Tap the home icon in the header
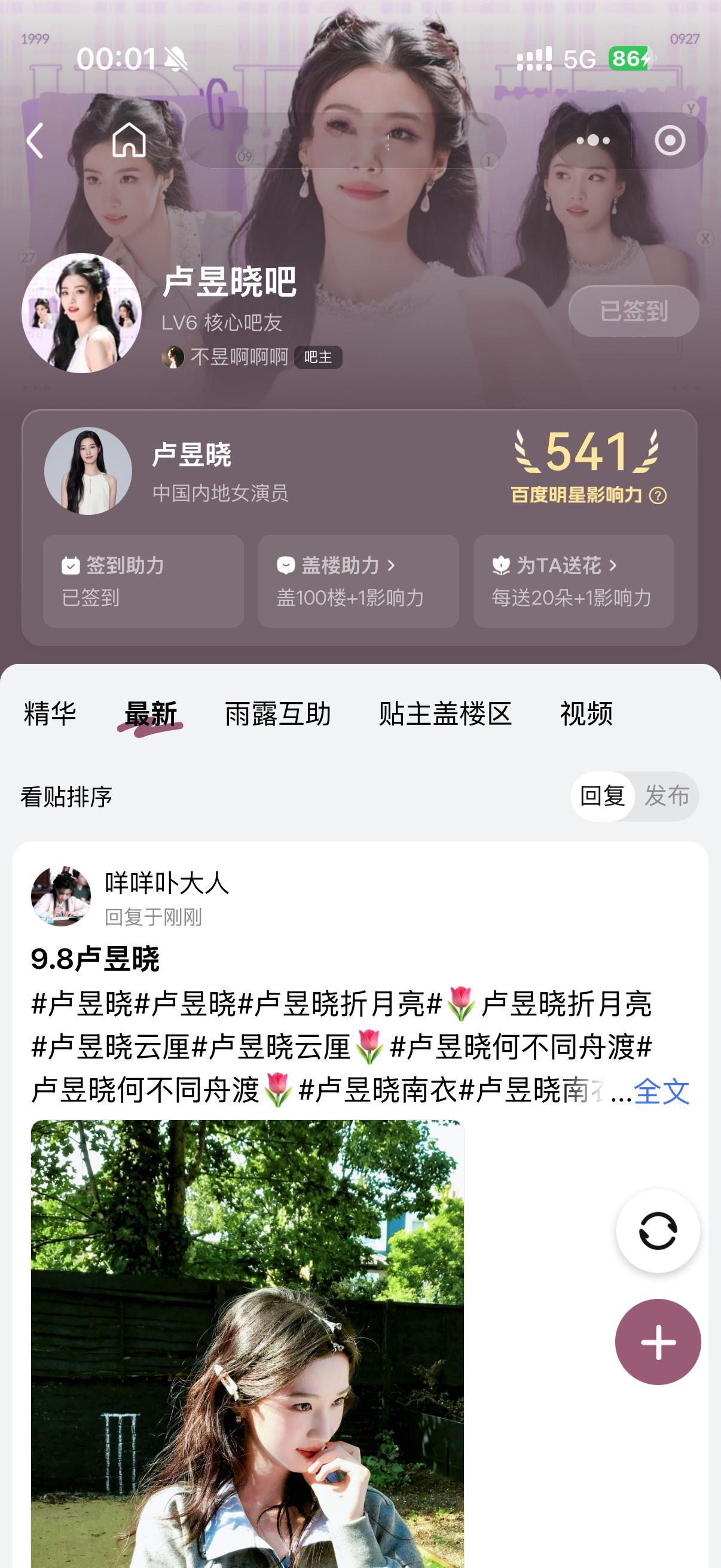 pos(129,139)
